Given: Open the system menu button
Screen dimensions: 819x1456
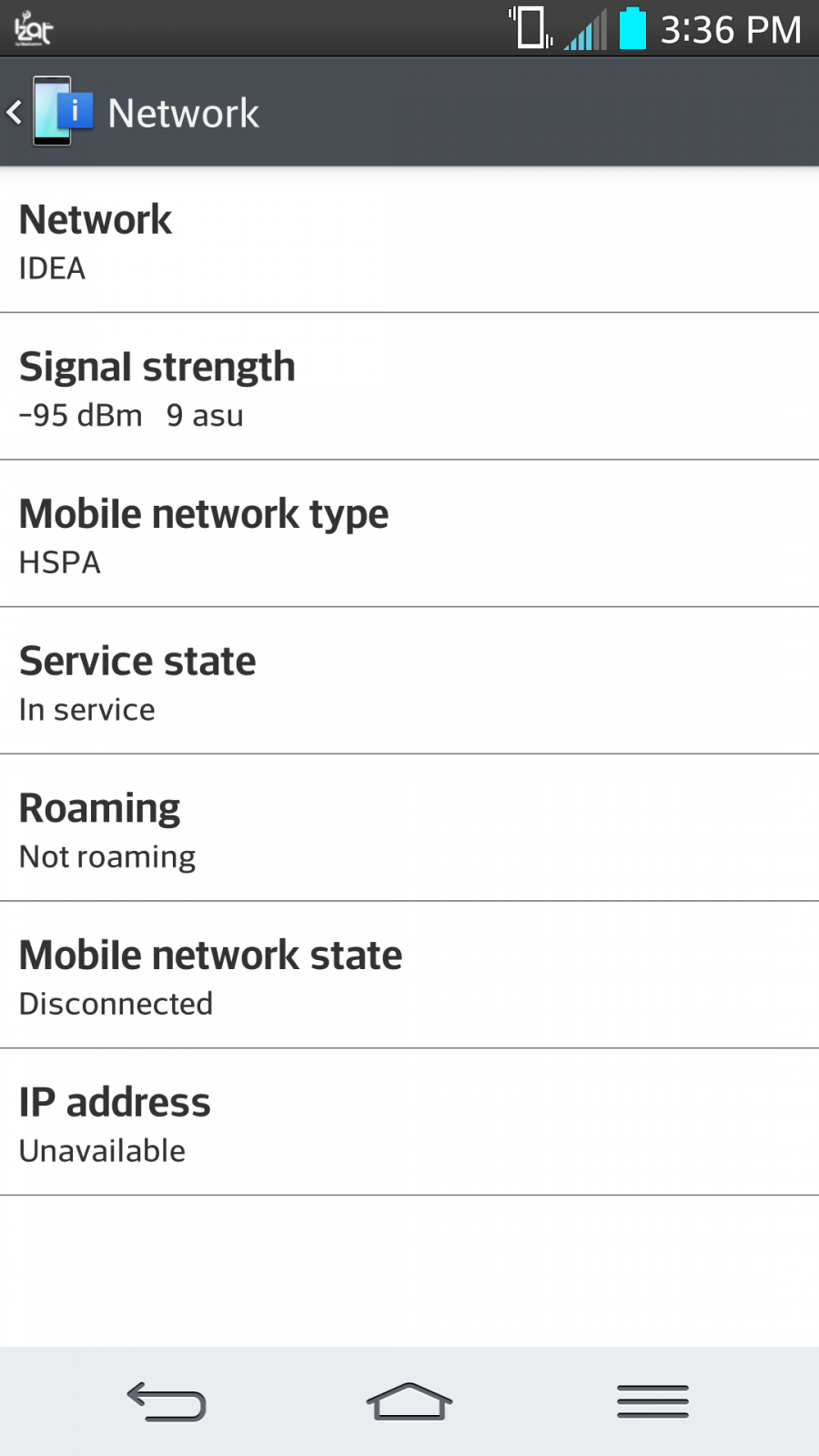Looking at the screenshot, I should coord(652,1401).
